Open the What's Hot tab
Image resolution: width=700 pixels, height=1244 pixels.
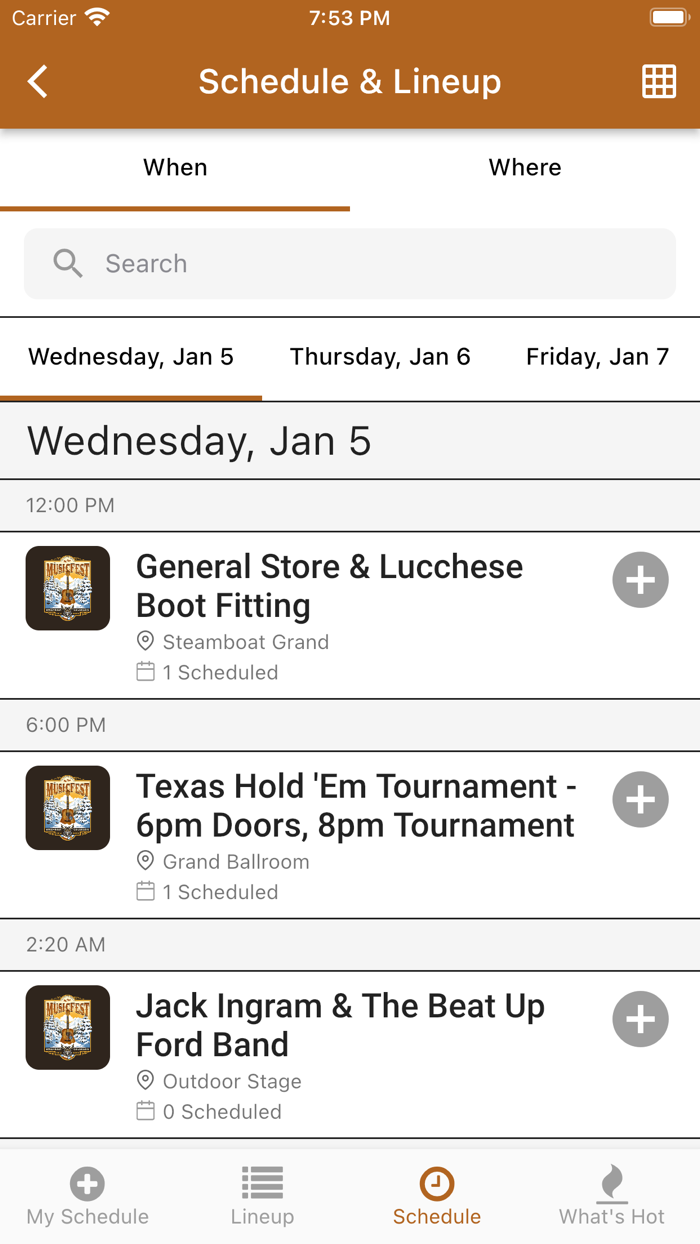click(612, 1197)
